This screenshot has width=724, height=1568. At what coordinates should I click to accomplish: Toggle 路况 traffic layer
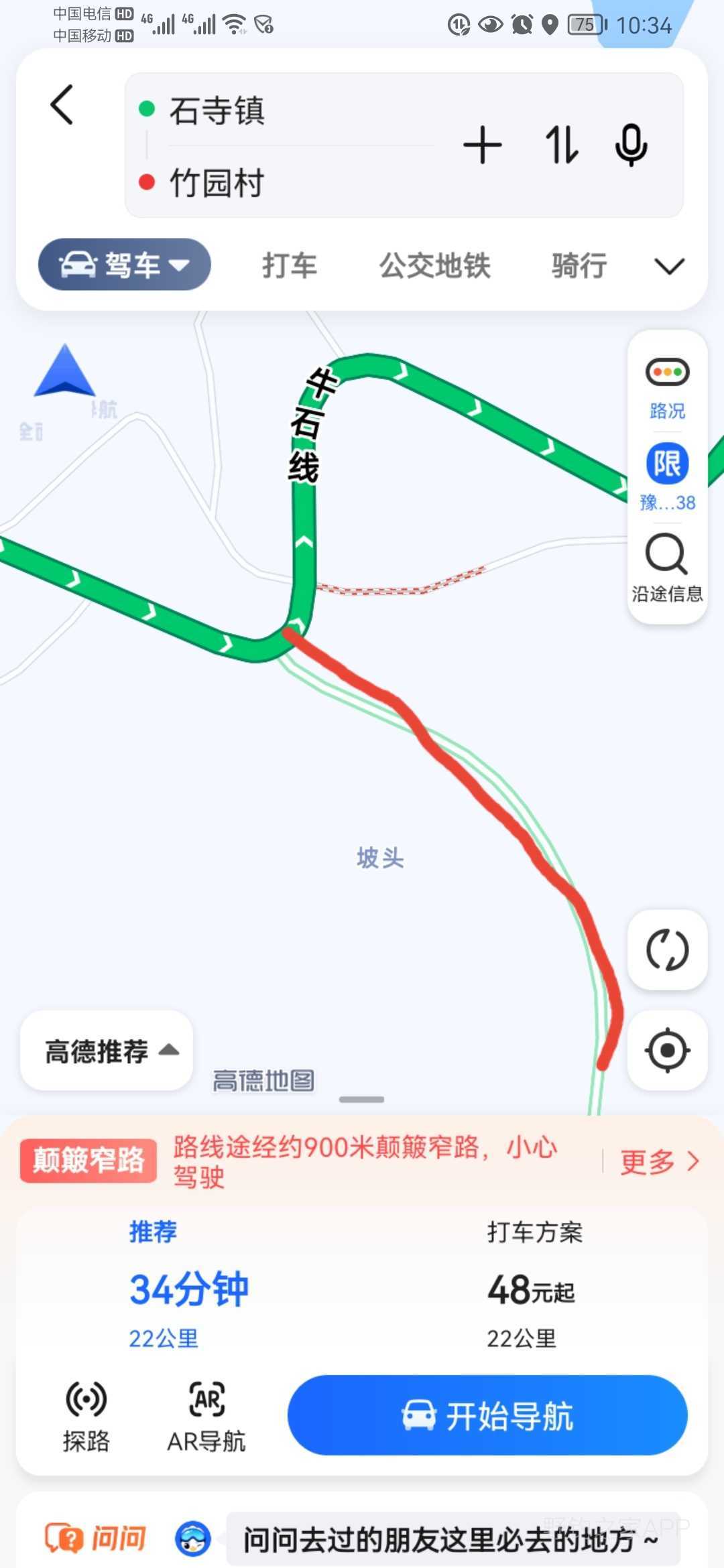tap(667, 387)
